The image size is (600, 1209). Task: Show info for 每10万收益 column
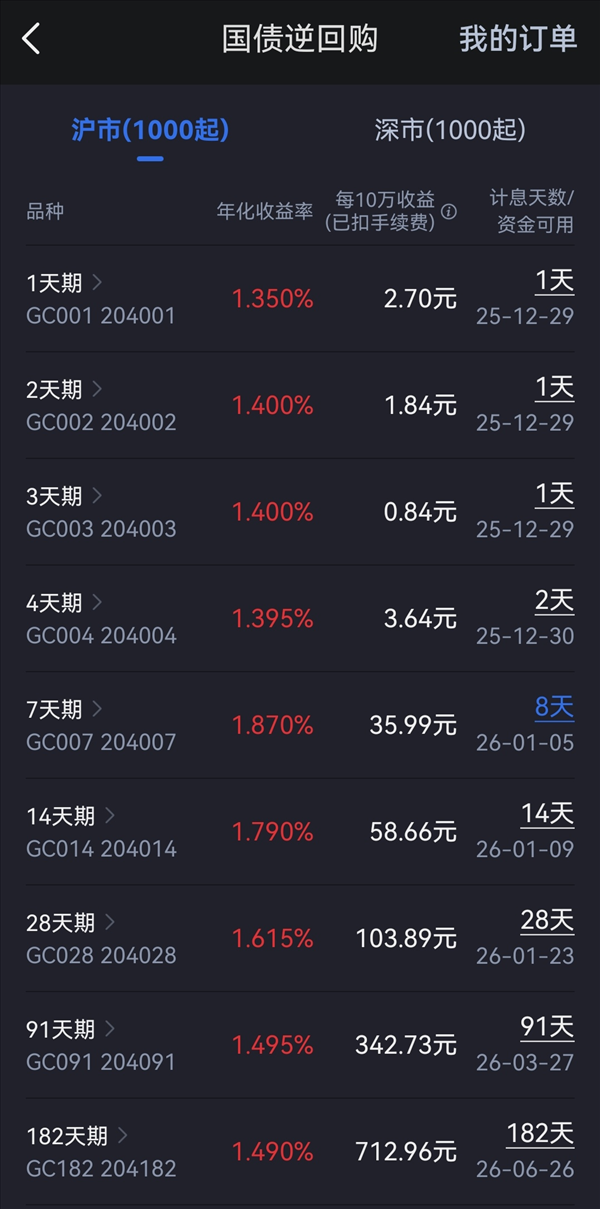450,212
